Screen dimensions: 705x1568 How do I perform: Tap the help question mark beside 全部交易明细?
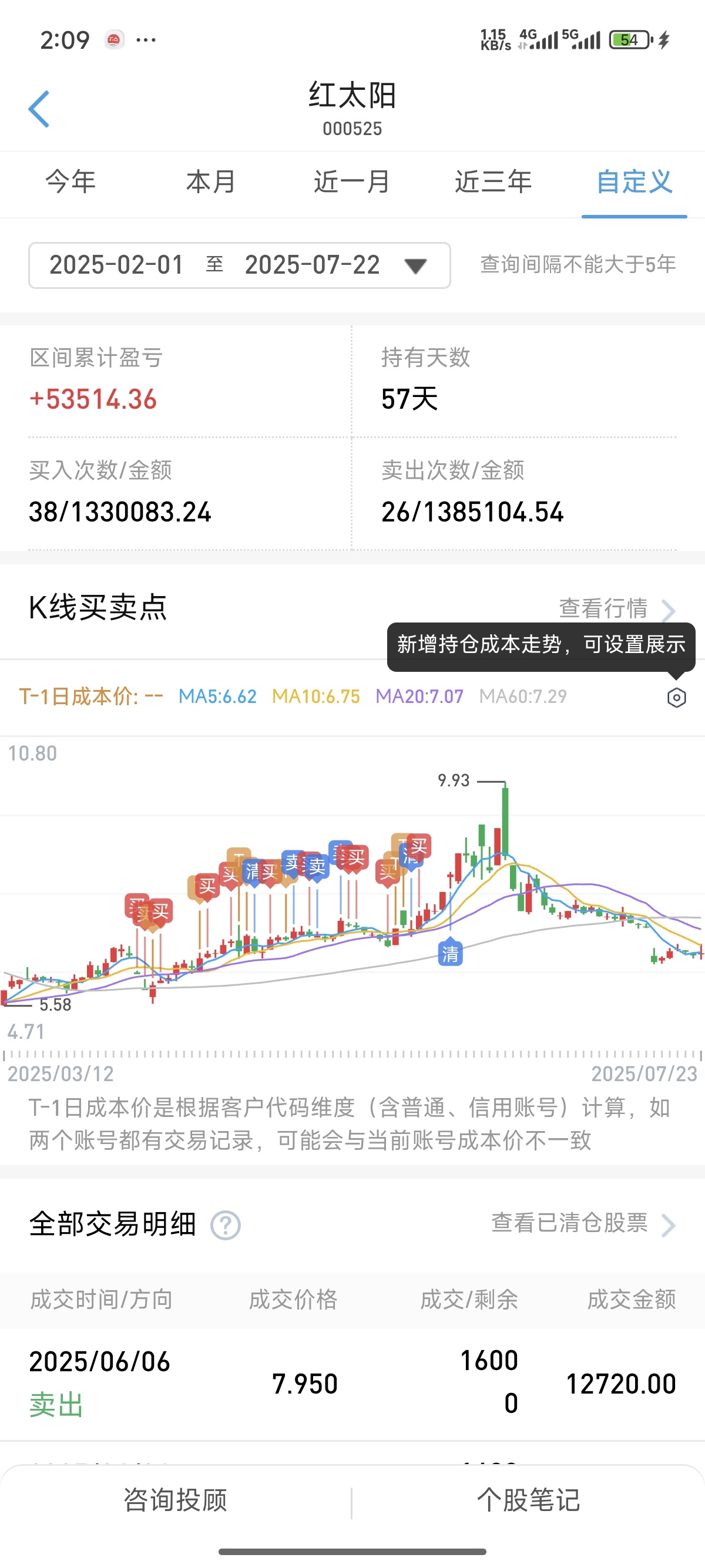coord(225,1225)
